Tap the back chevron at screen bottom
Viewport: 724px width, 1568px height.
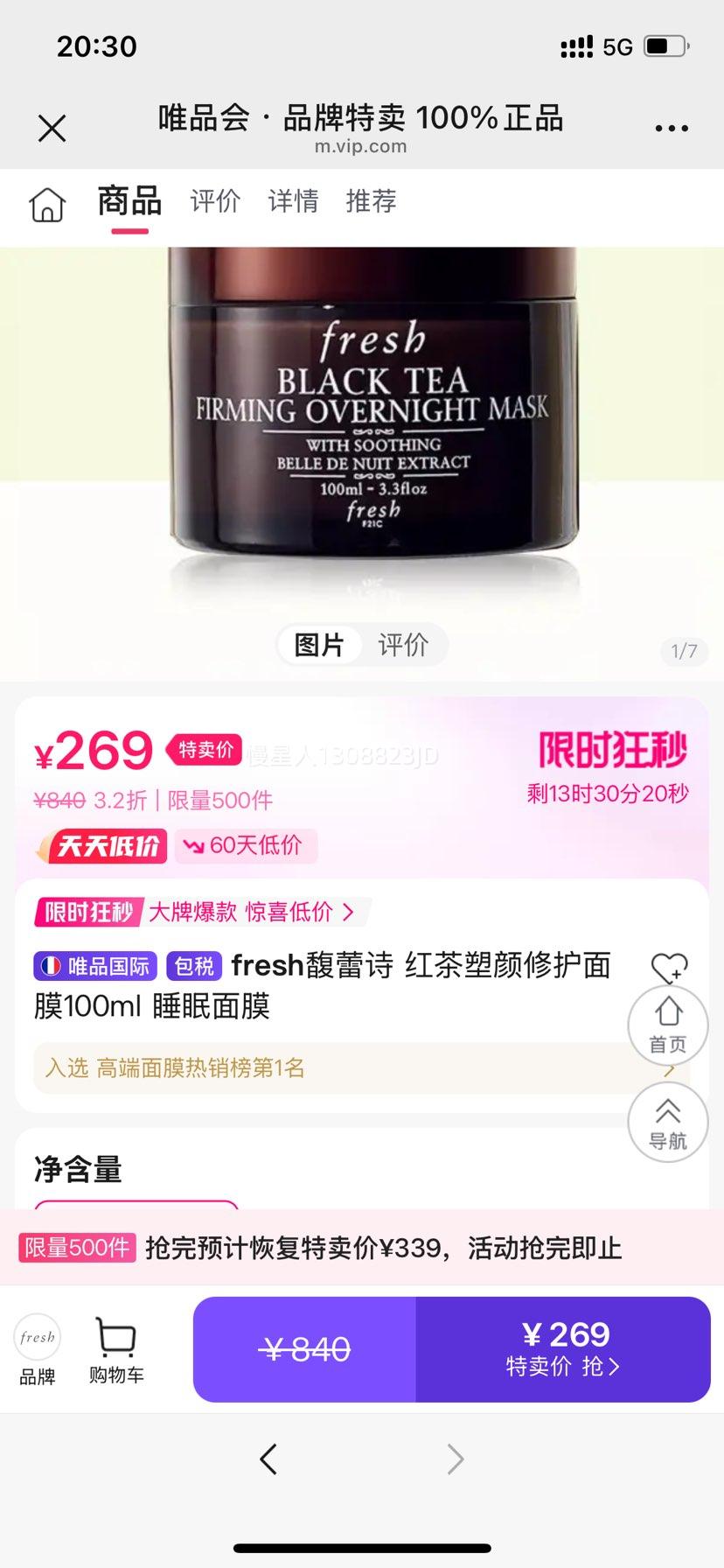point(268,1459)
